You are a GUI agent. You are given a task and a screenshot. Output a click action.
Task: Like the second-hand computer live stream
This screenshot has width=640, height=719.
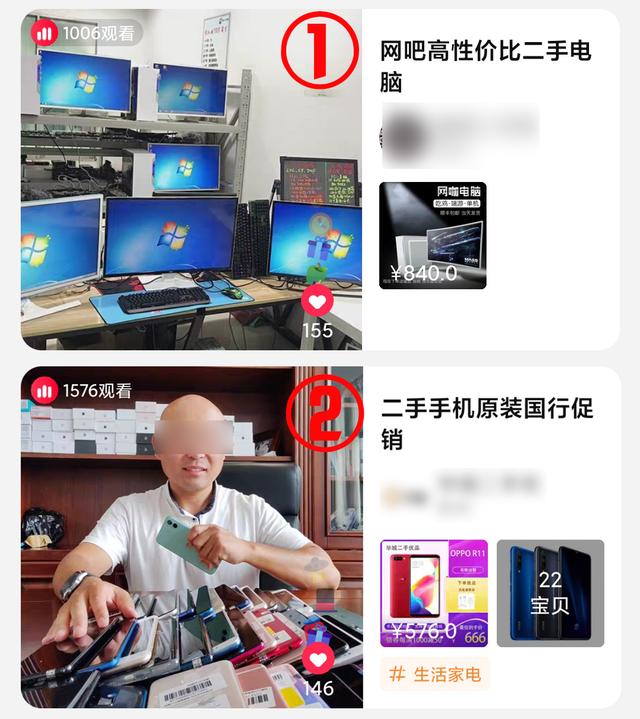click(x=317, y=300)
